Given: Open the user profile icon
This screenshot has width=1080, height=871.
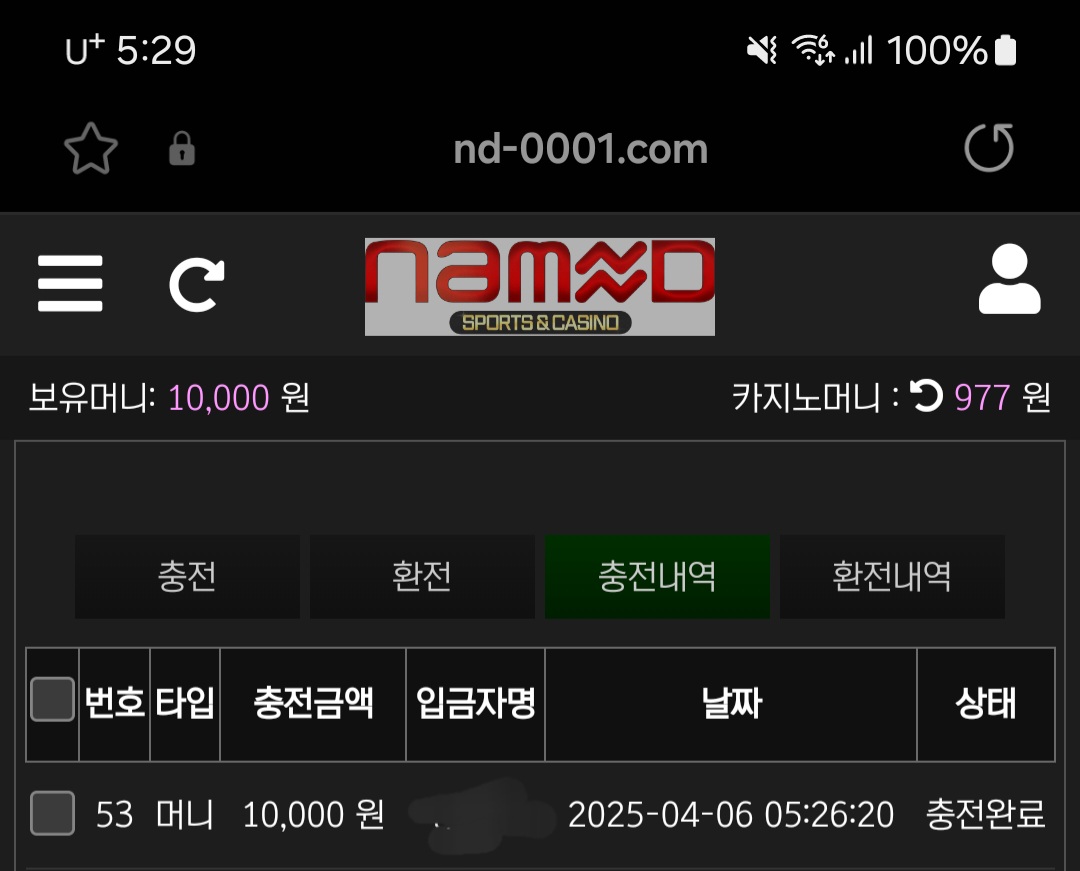Looking at the screenshot, I should pos(1008,280).
